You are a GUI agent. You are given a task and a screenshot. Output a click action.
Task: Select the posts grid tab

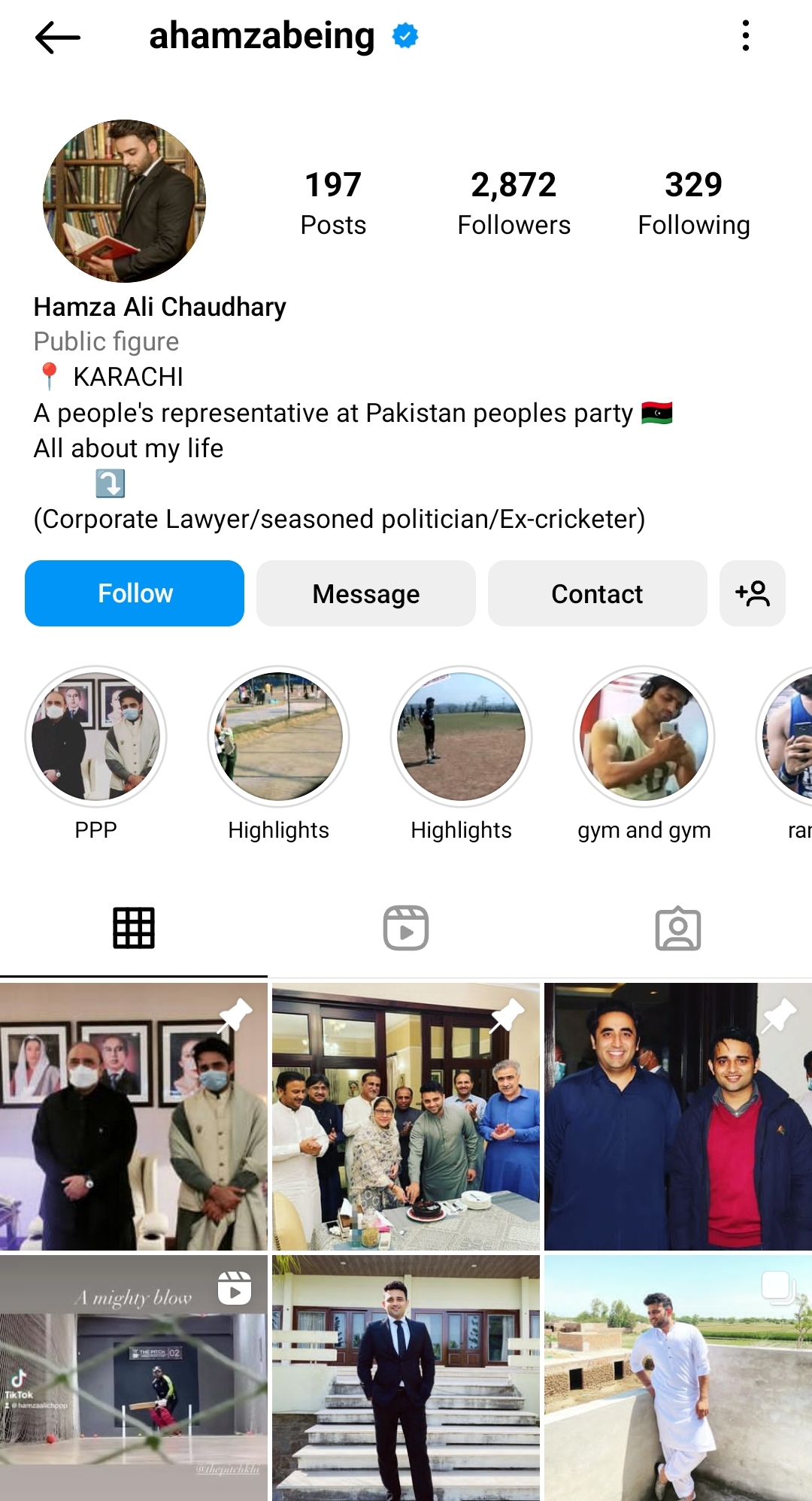[134, 928]
